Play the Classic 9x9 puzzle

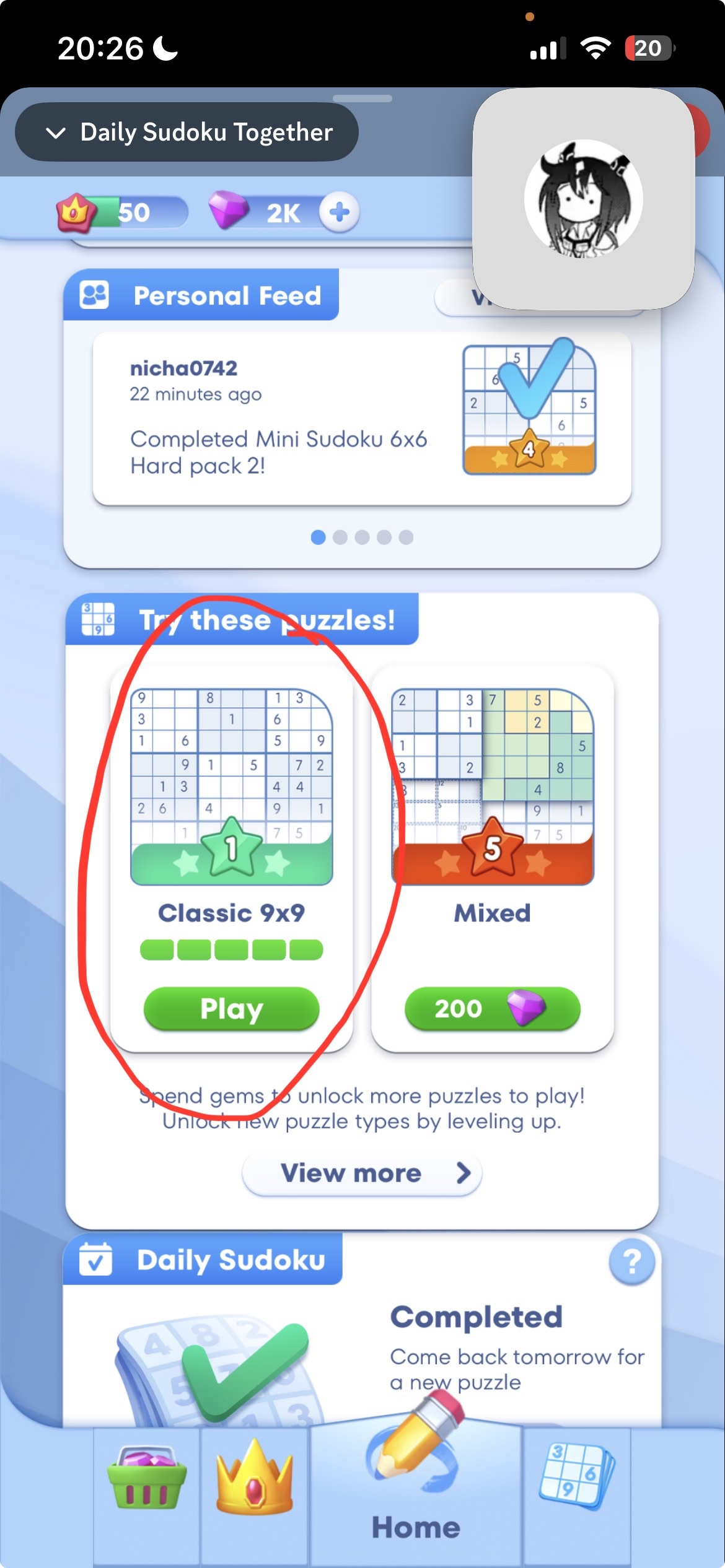pos(231,1008)
